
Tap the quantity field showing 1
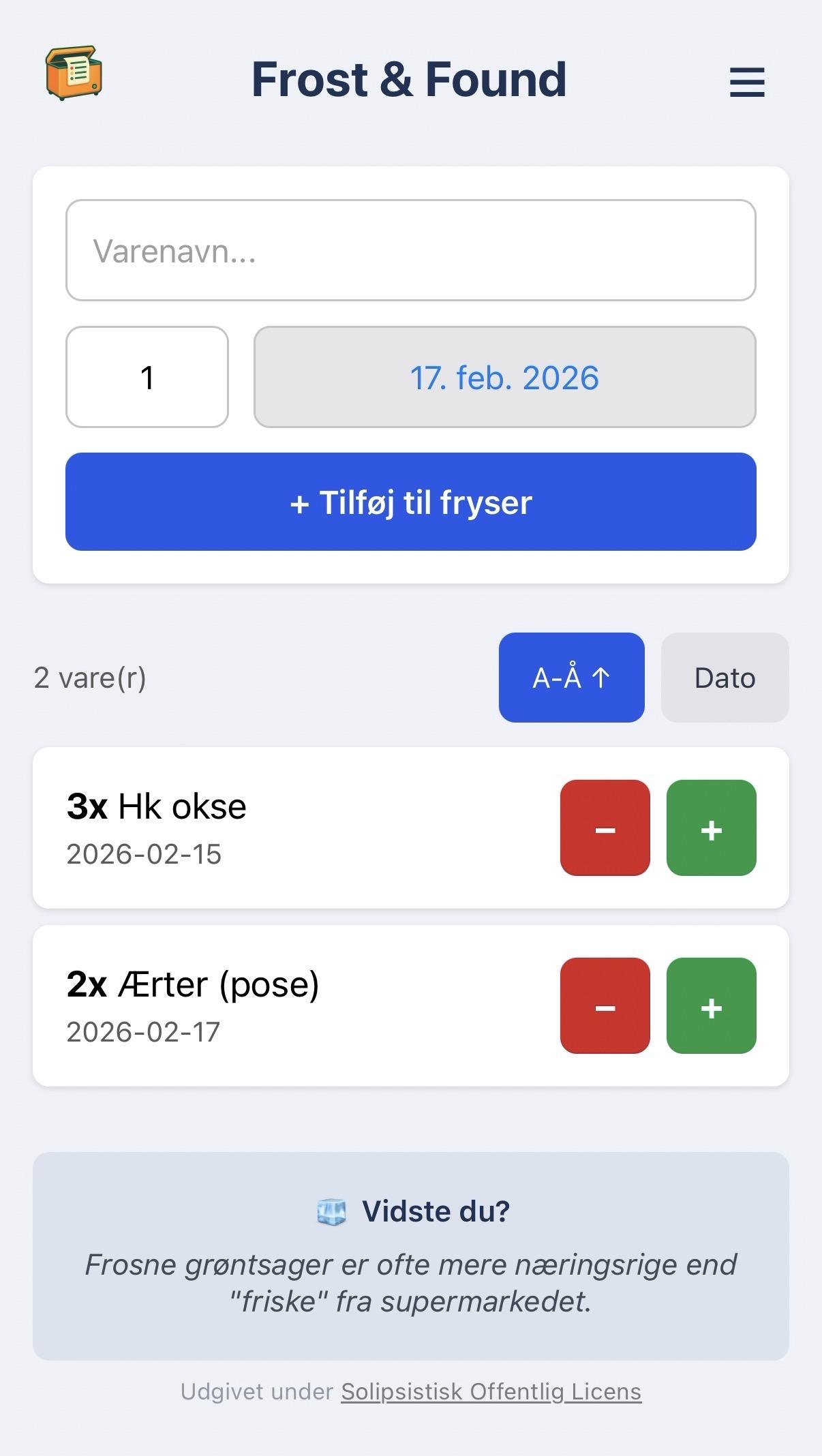[x=147, y=377]
